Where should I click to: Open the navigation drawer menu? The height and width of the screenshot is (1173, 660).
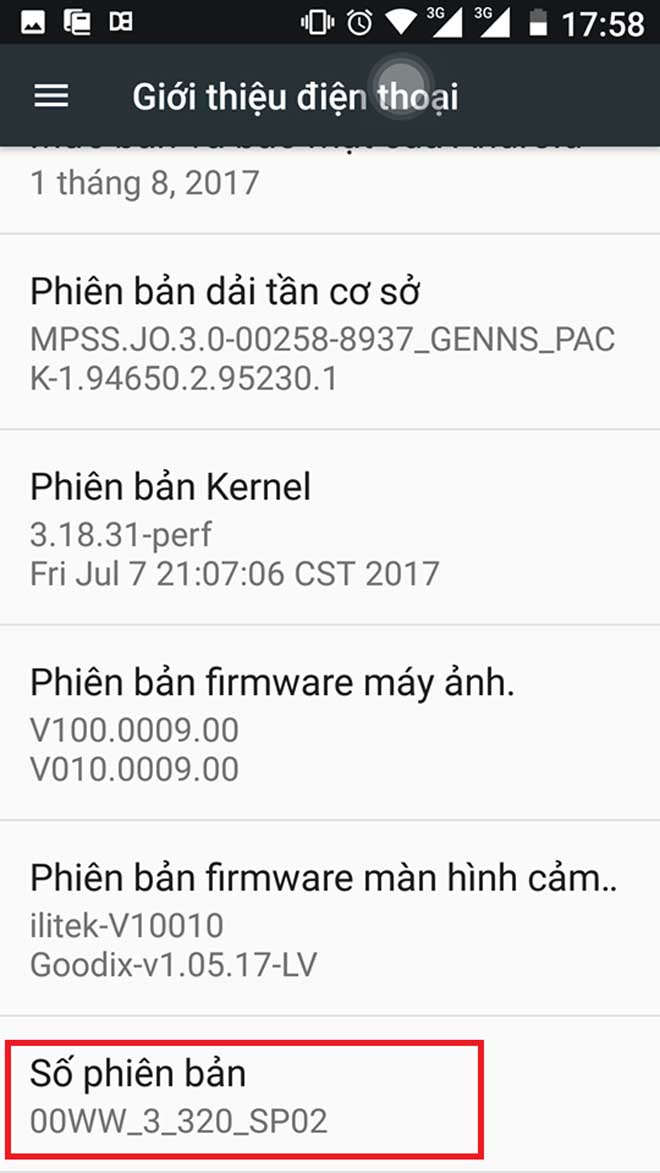click(x=51, y=96)
